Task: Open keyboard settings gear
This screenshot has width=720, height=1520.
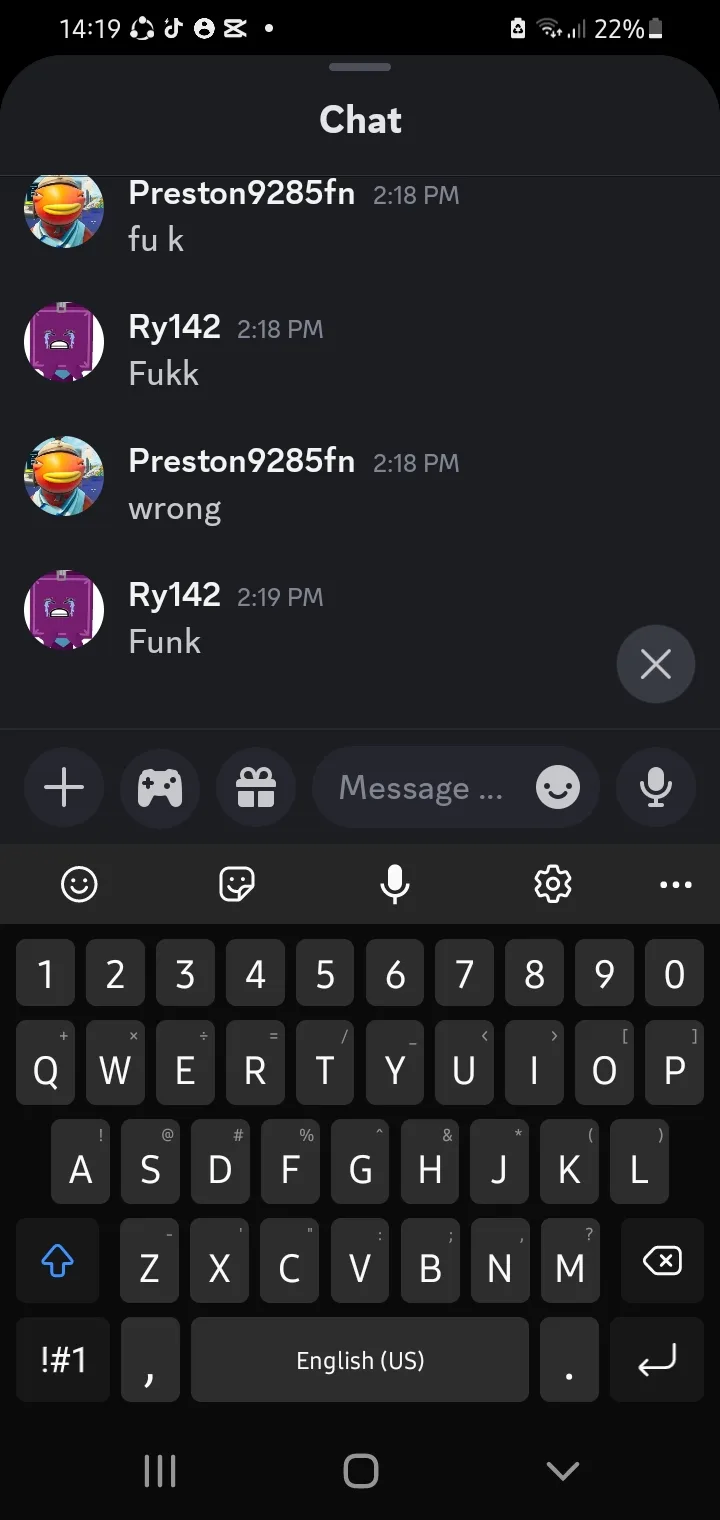Action: [x=553, y=884]
